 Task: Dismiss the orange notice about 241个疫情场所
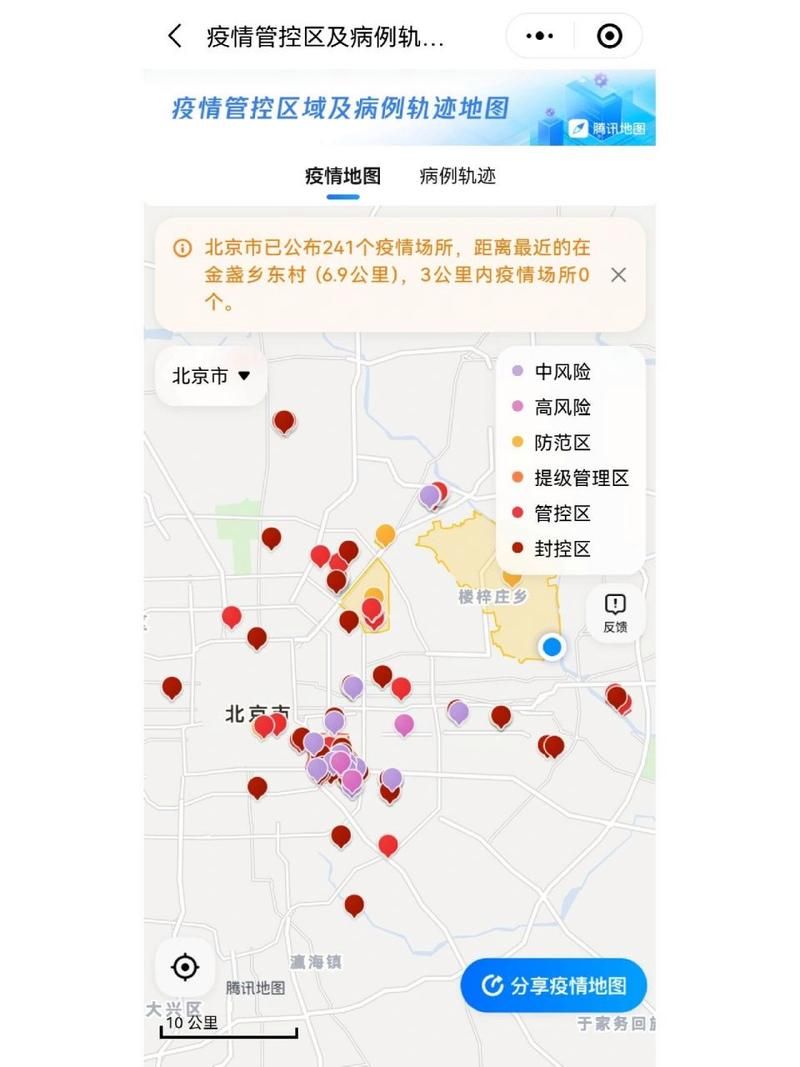pyautogui.click(x=619, y=275)
